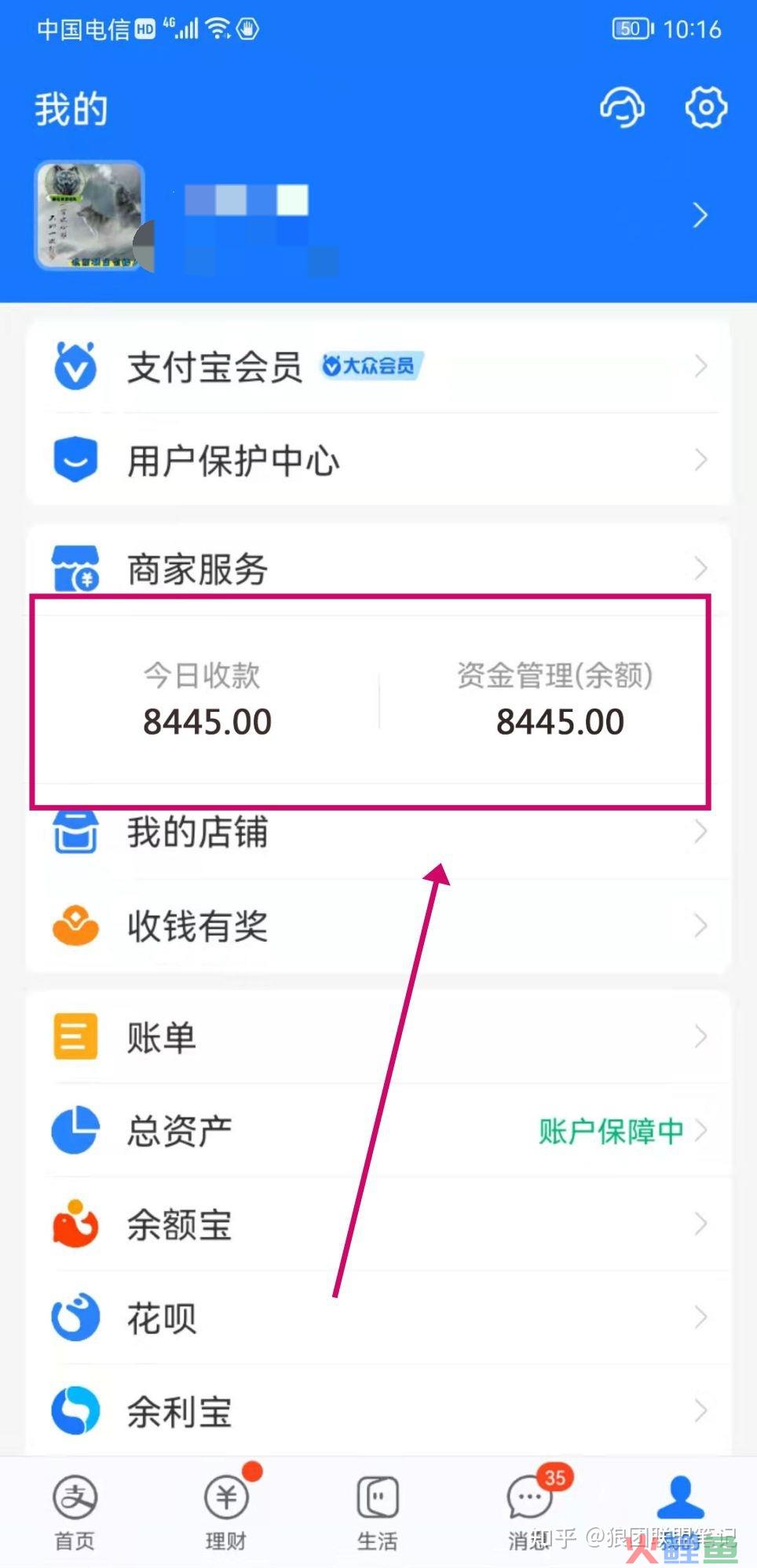Image resolution: width=757 pixels, height=1568 pixels.
Task: Switch to 消息 messages tab
Action: (x=529, y=1511)
